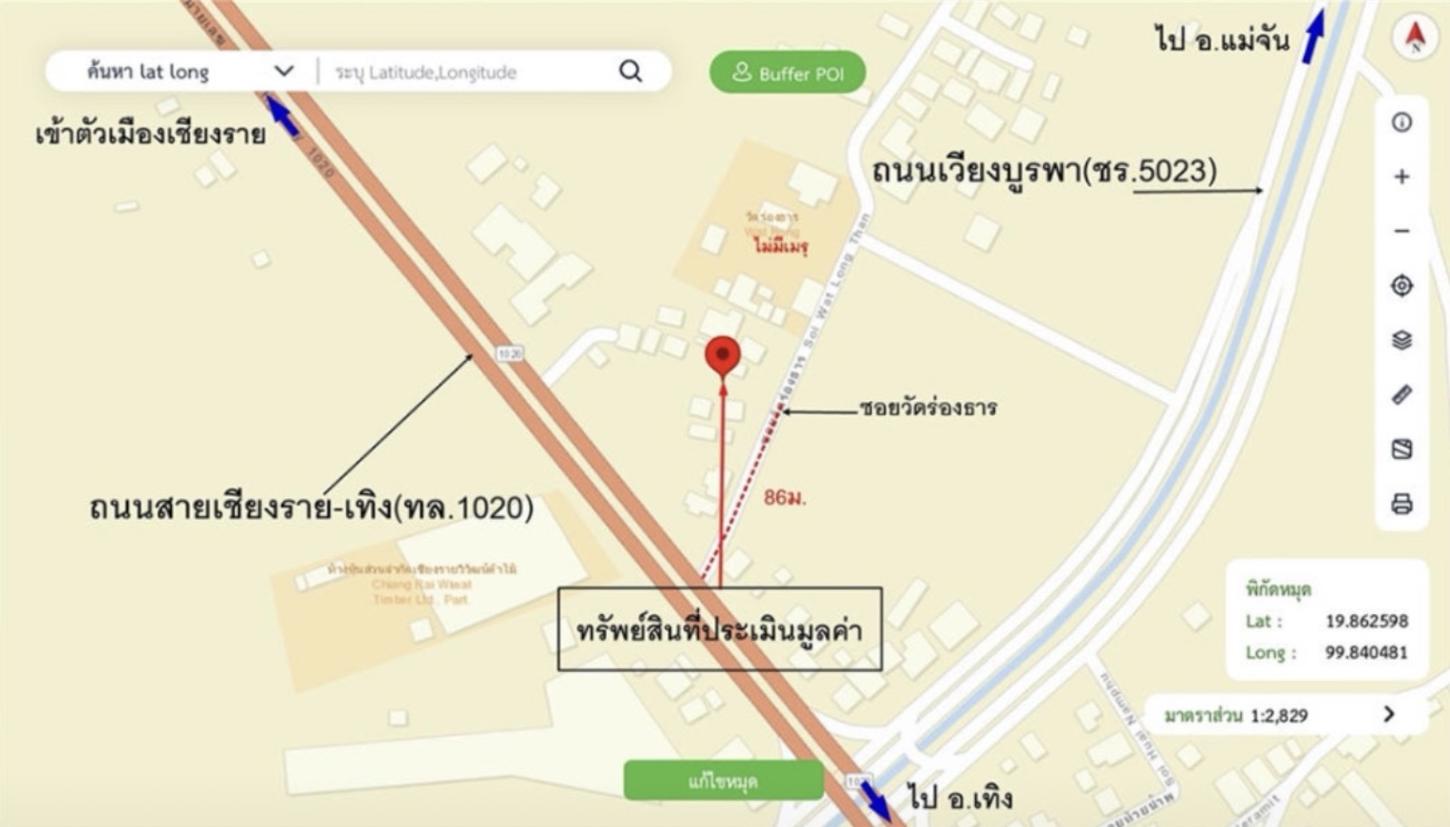Expand the ค้นหา lat long dropdown
Image resolution: width=1450 pixels, height=827 pixels.
click(284, 72)
